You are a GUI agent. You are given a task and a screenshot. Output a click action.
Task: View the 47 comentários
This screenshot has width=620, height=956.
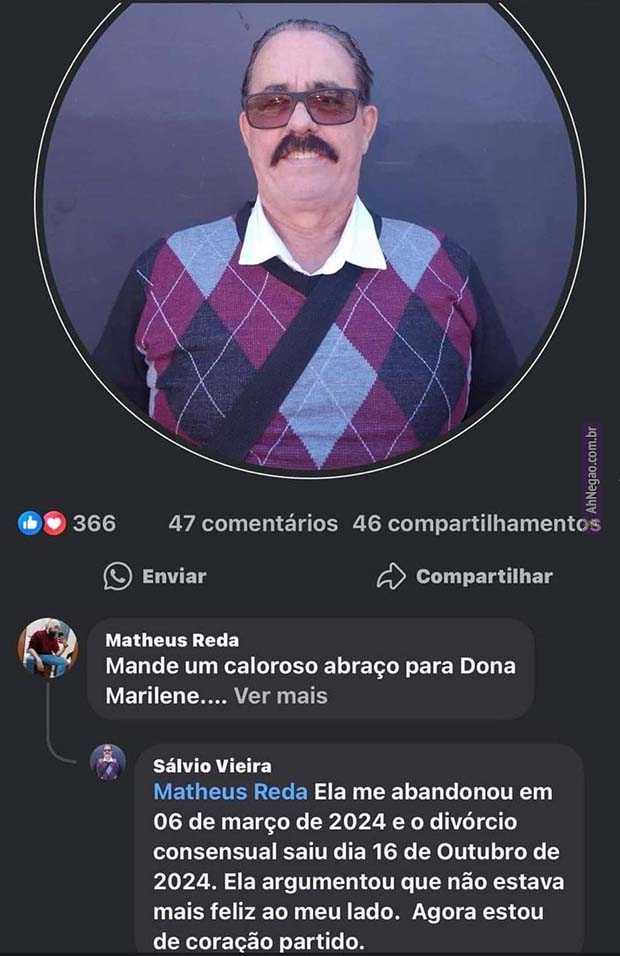coord(252,523)
